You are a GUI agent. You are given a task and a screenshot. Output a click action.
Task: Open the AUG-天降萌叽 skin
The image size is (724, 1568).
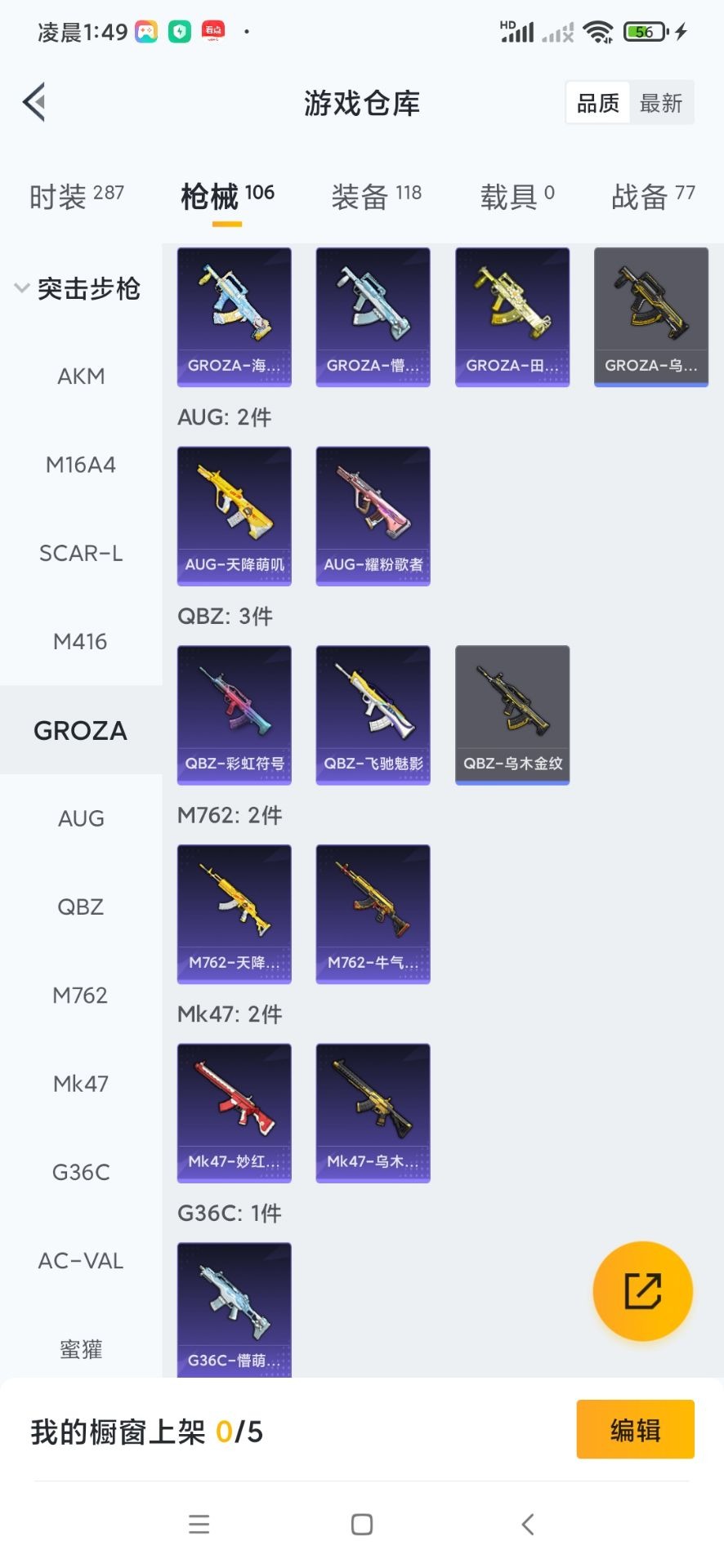[x=235, y=515]
